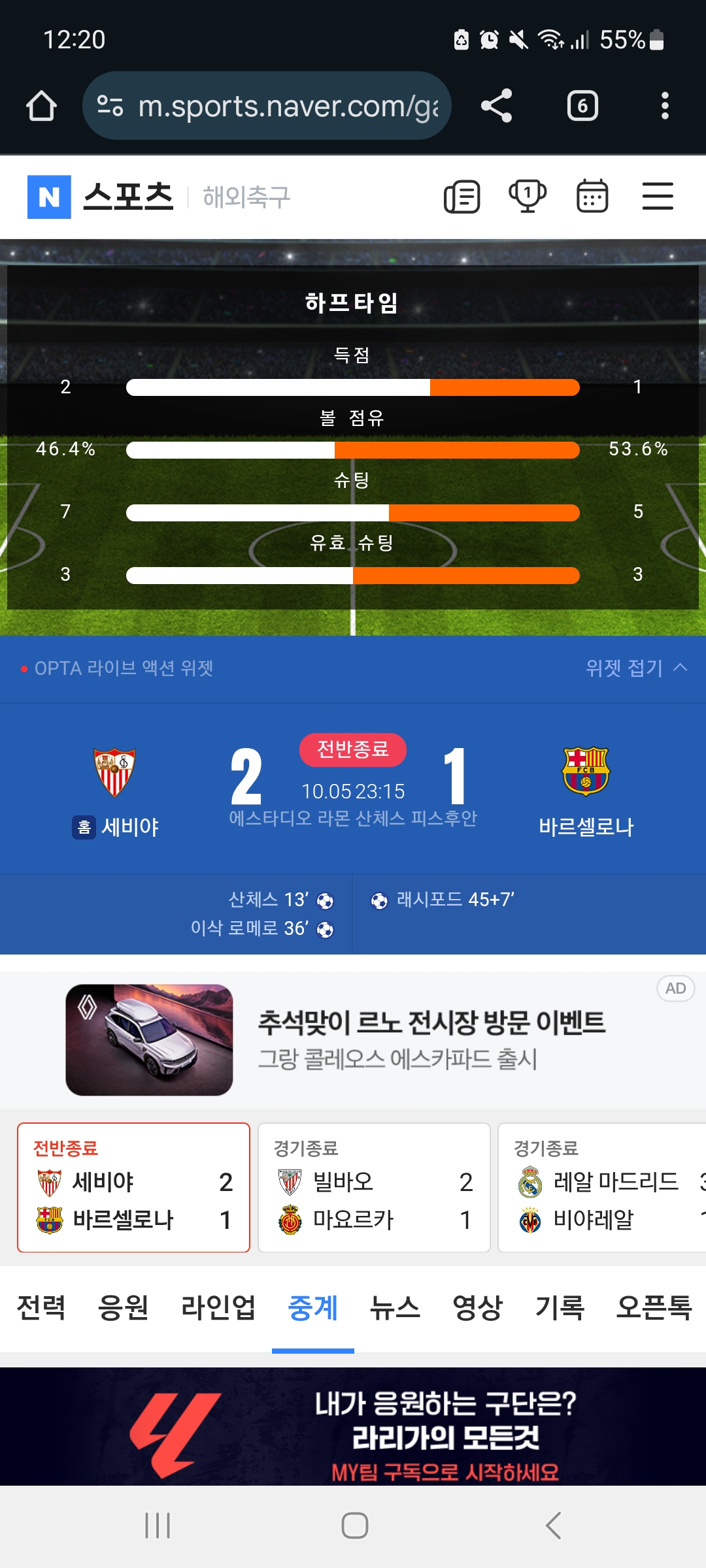Select the 빌바오 vs 마요르카 match card
This screenshot has height=1568, width=706.
(x=374, y=1187)
